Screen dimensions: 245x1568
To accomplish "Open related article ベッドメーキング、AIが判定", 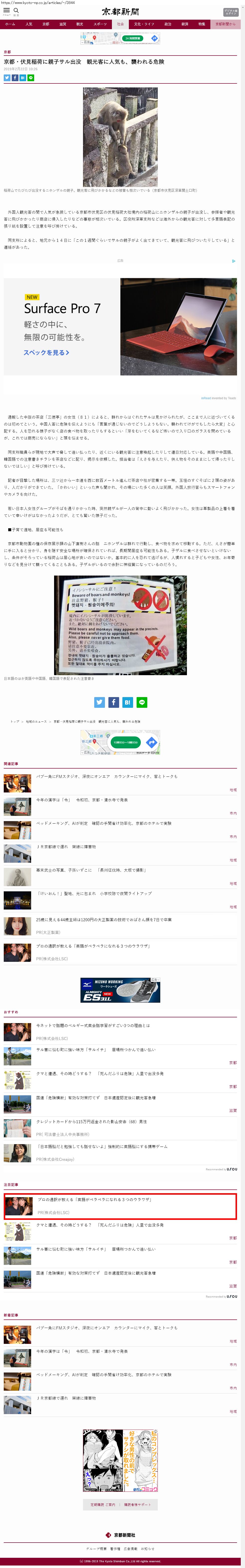I will point(104,823).
